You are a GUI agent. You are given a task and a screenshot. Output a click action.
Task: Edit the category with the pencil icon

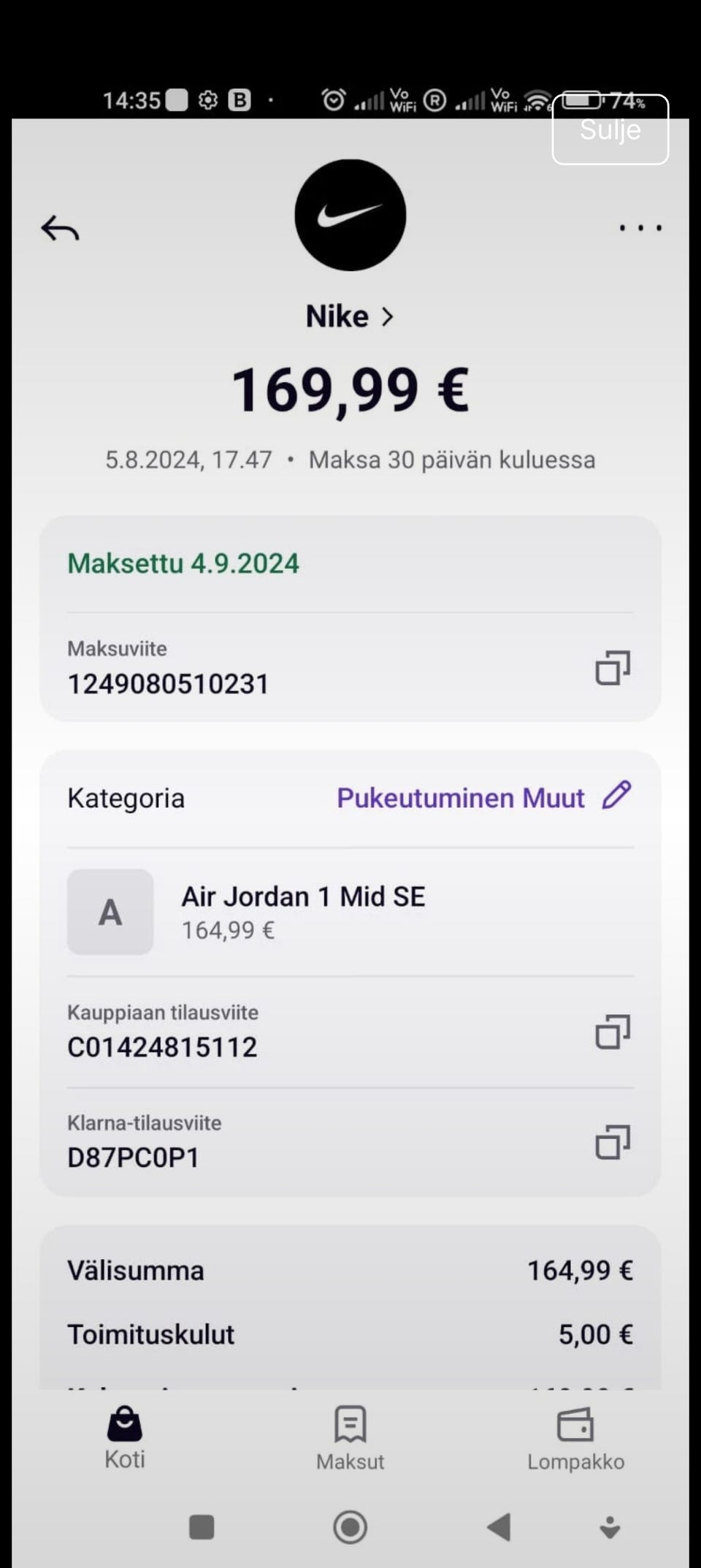coord(617,796)
